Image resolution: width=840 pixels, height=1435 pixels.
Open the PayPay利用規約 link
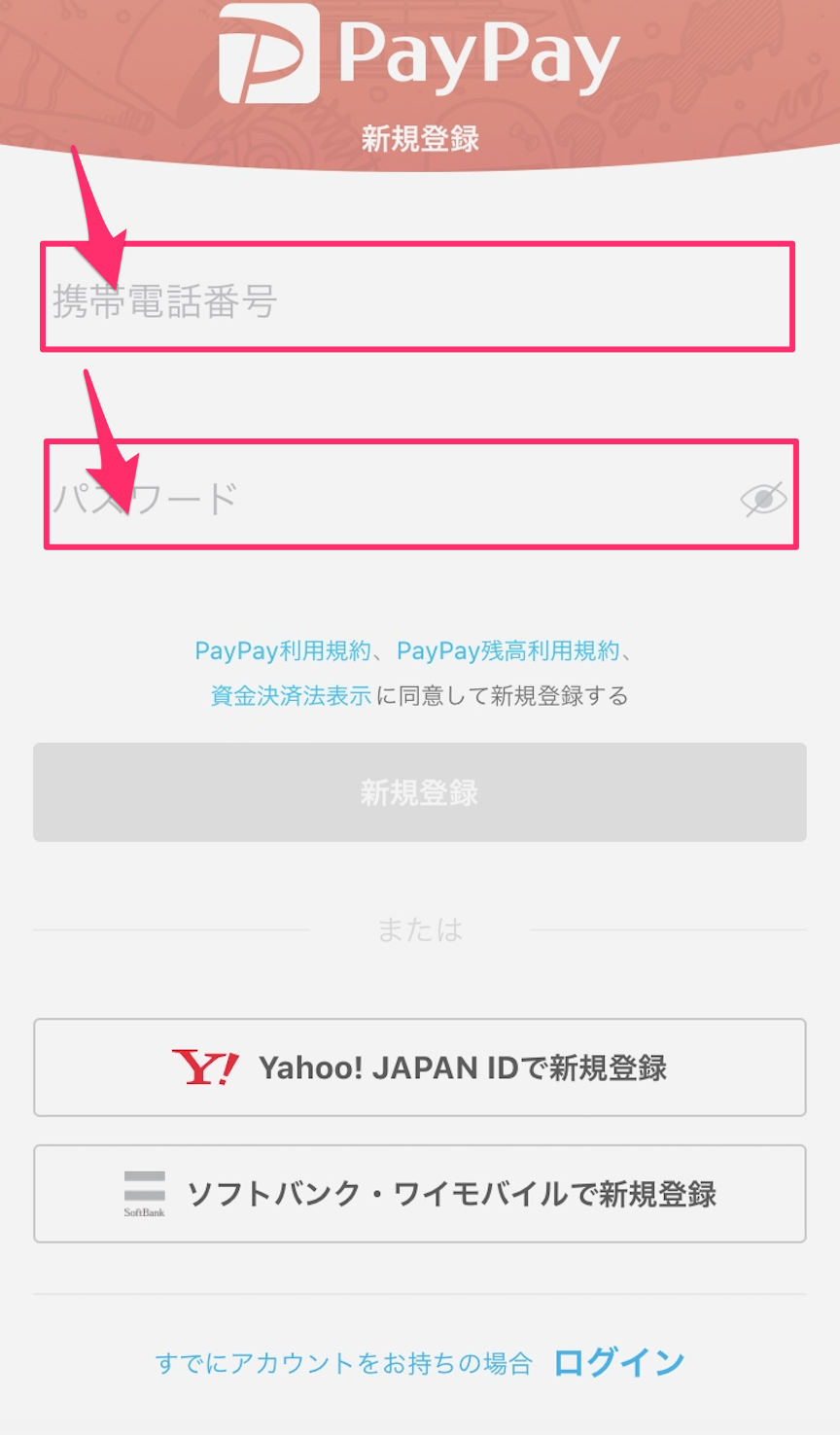[283, 650]
